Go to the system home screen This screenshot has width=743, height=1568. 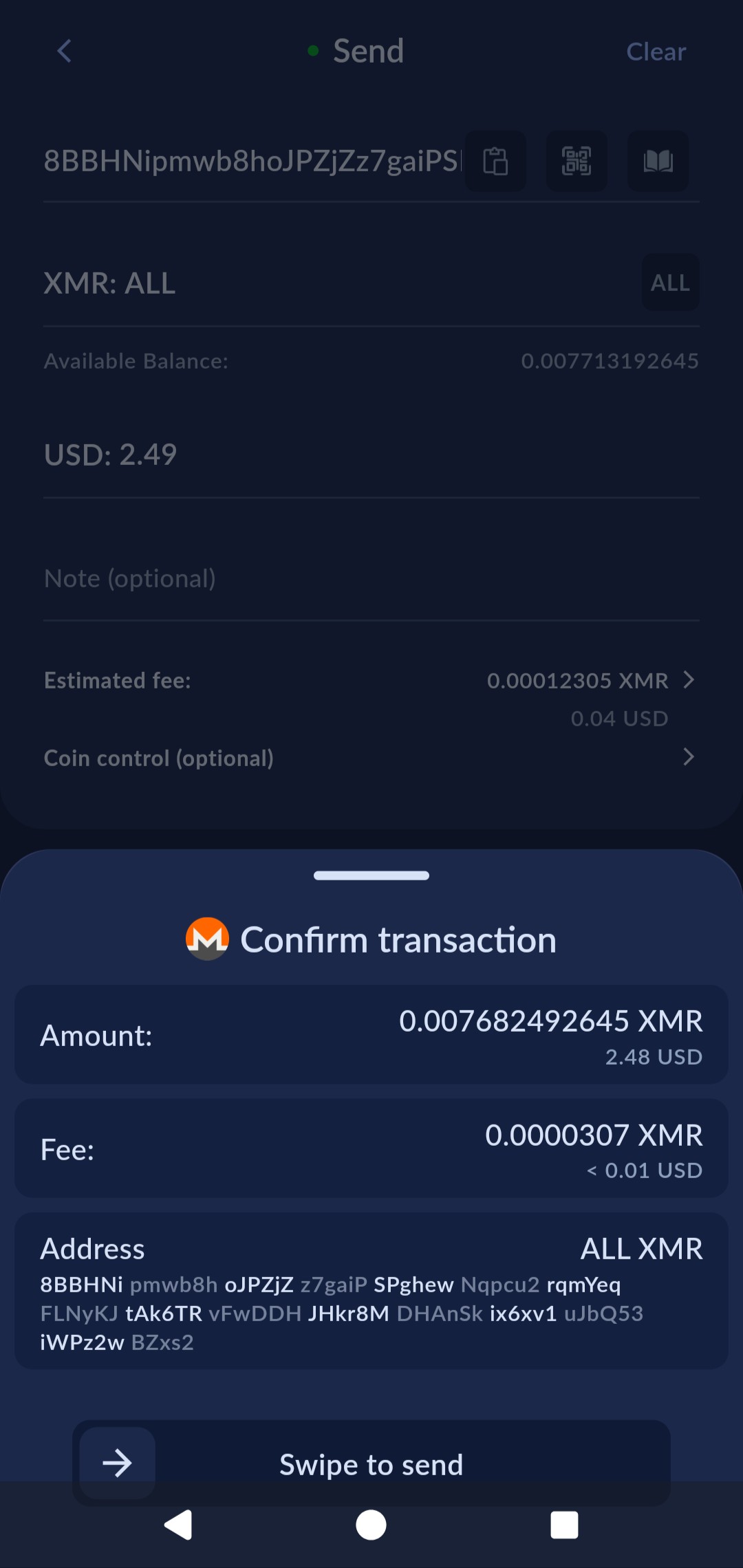pos(371,1525)
